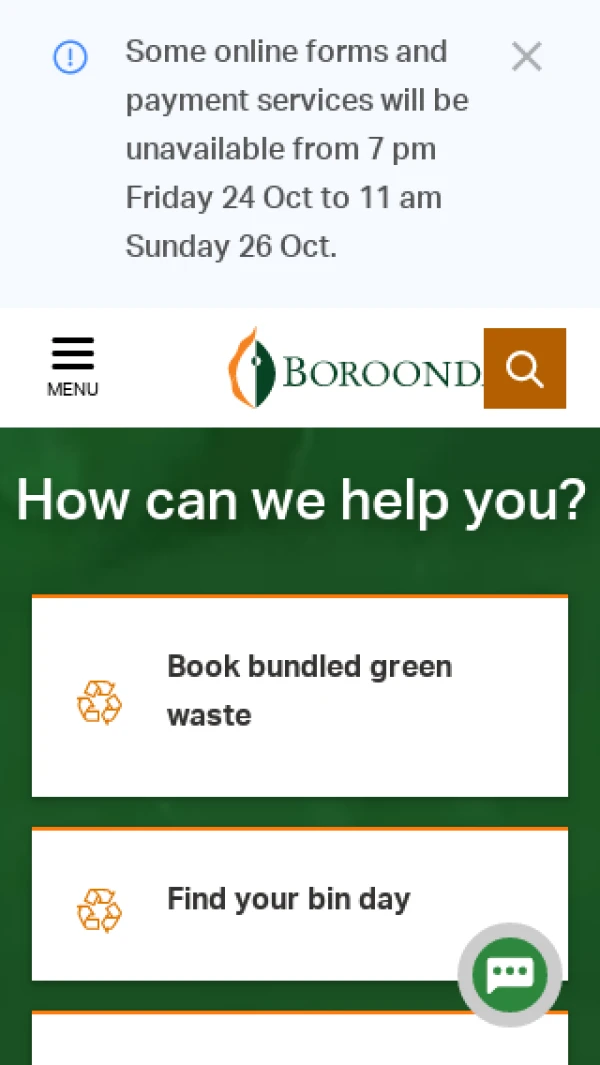This screenshot has width=600, height=1065.
Task: Go to Boroondara home via logo
Action: (x=355, y=368)
